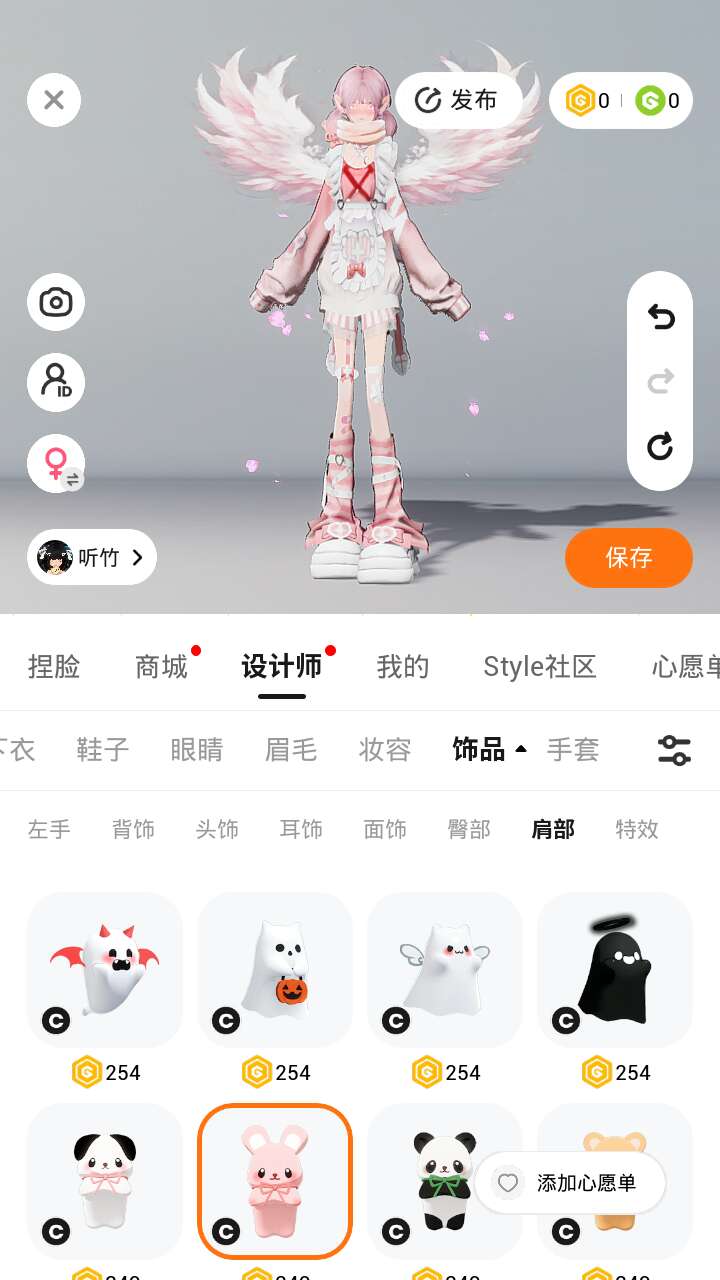Undo the last change

click(660, 317)
